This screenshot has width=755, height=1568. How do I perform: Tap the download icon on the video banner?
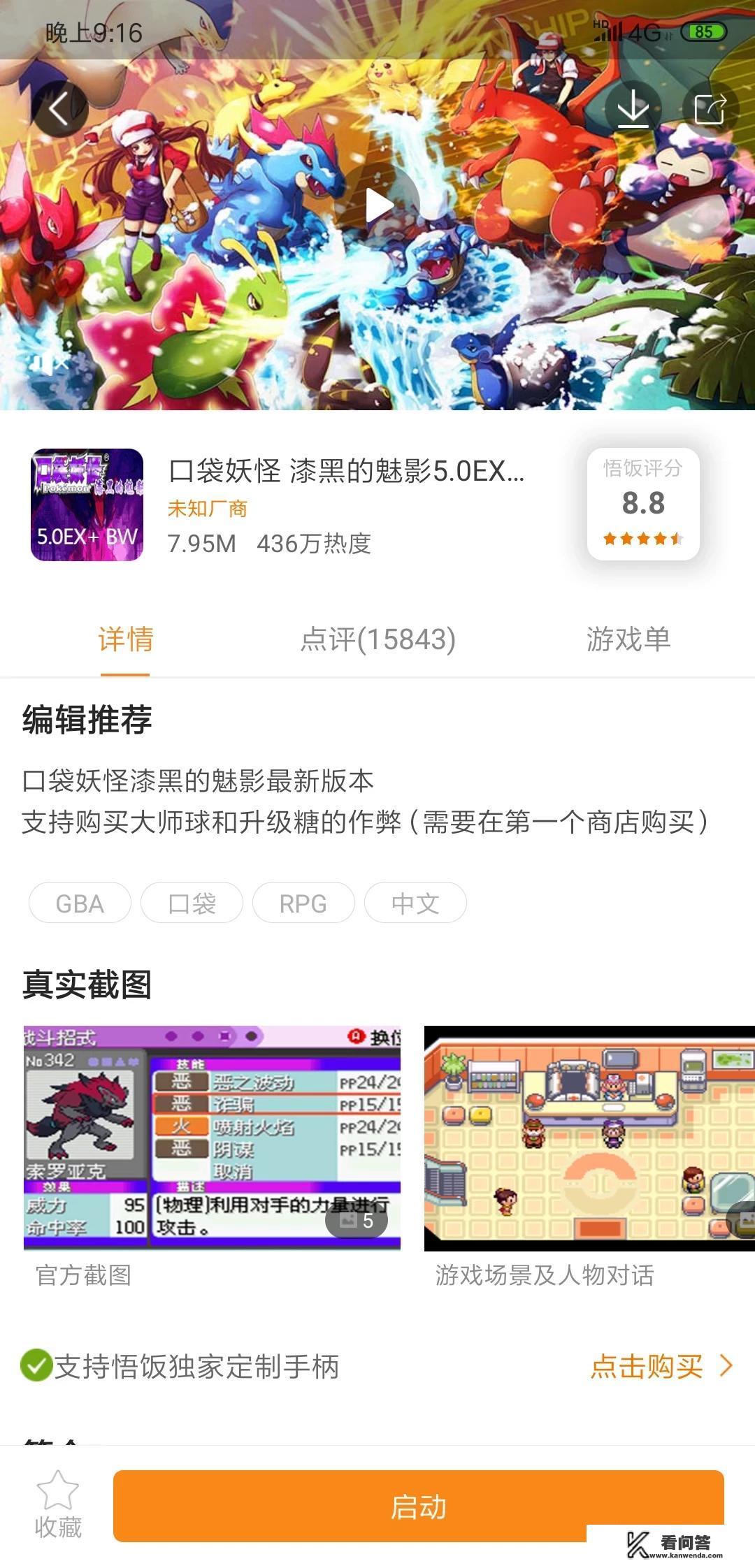click(x=633, y=108)
